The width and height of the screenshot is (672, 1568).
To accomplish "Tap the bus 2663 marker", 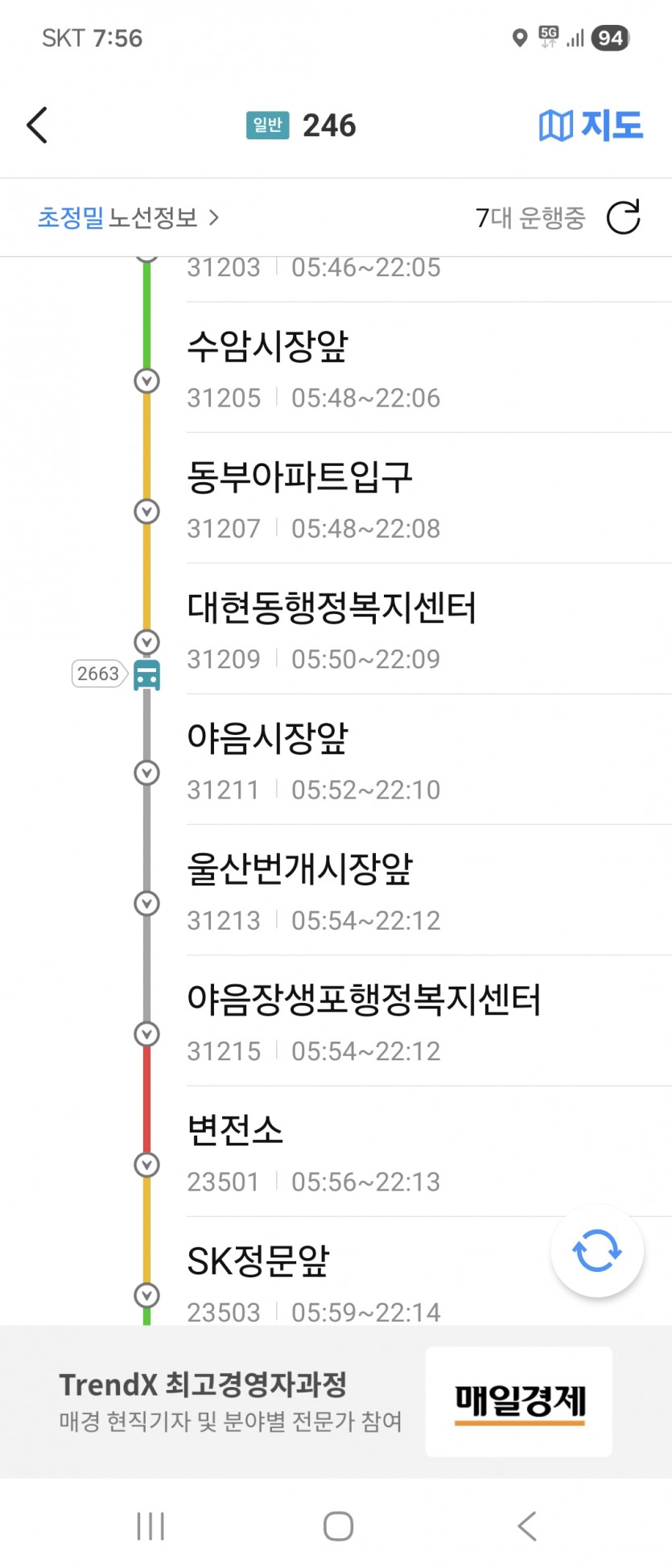I will point(146,675).
